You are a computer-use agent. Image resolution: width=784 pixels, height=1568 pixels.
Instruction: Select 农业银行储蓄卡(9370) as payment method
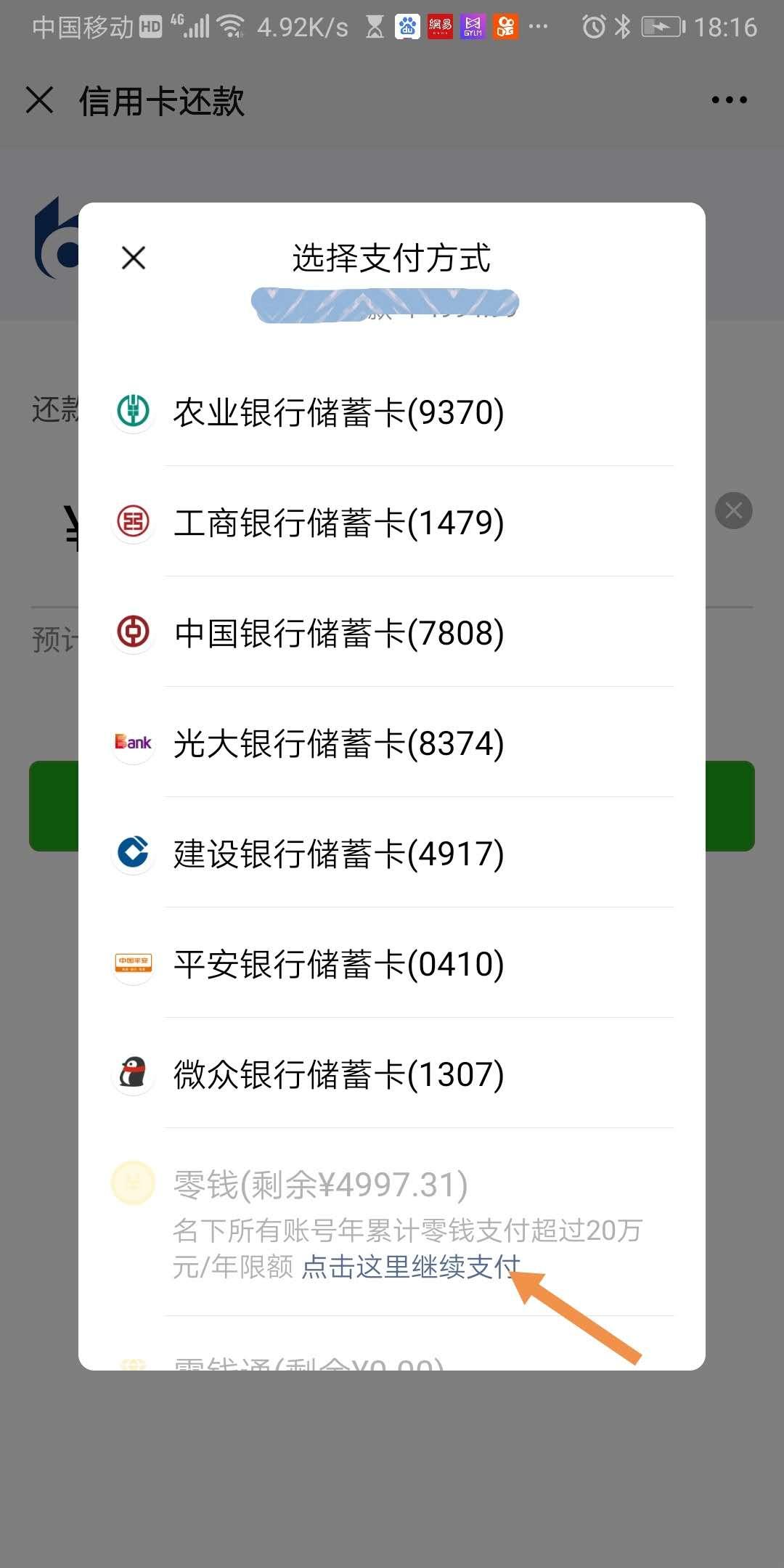point(338,412)
